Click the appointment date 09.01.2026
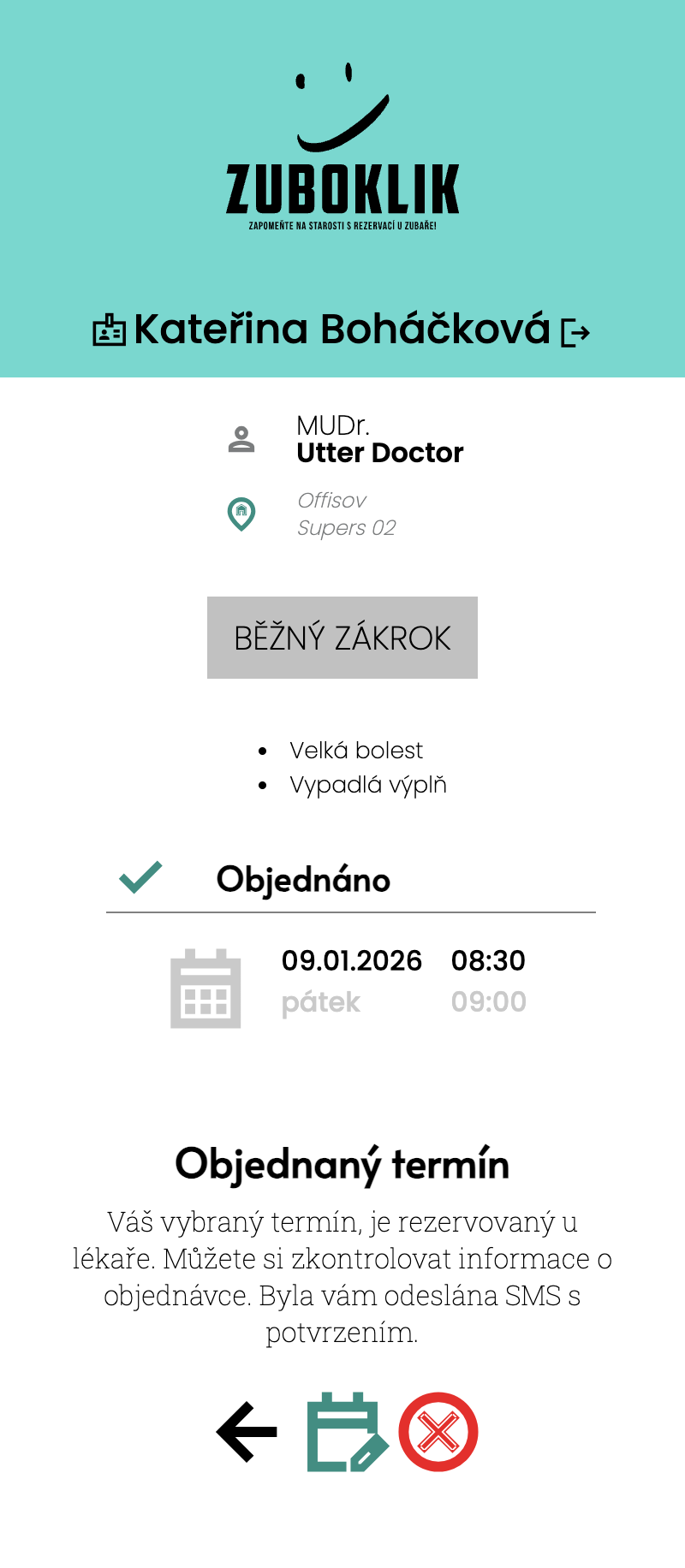The image size is (685, 1568). (353, 961)
